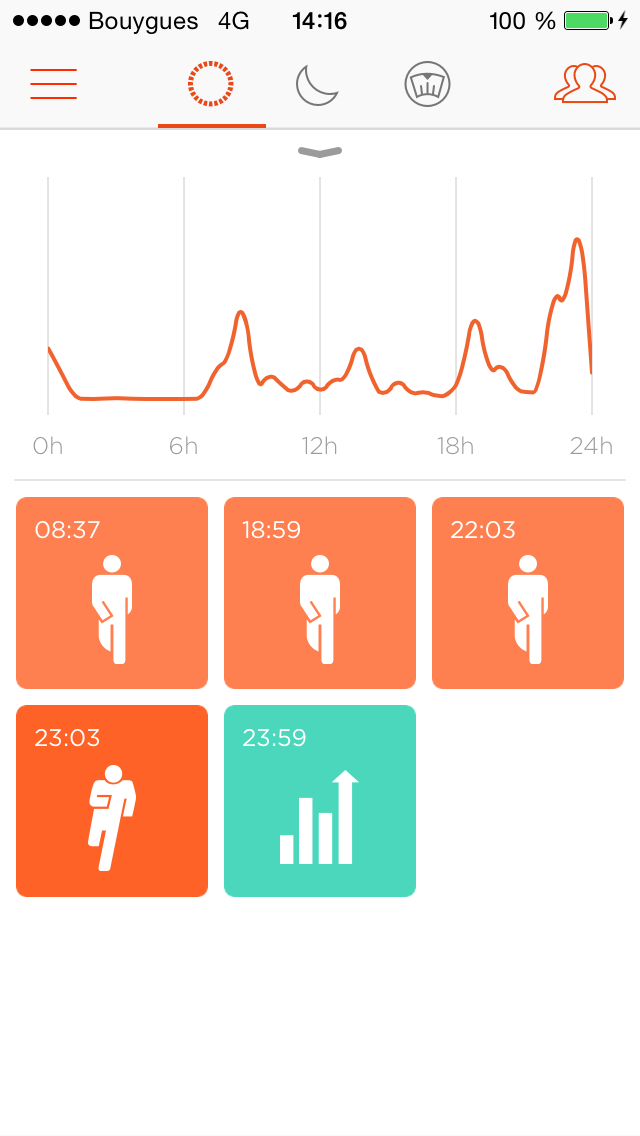The image size is (640, 1136).
Task: Open the 23:03 running activity card
Action: (112, 801)
